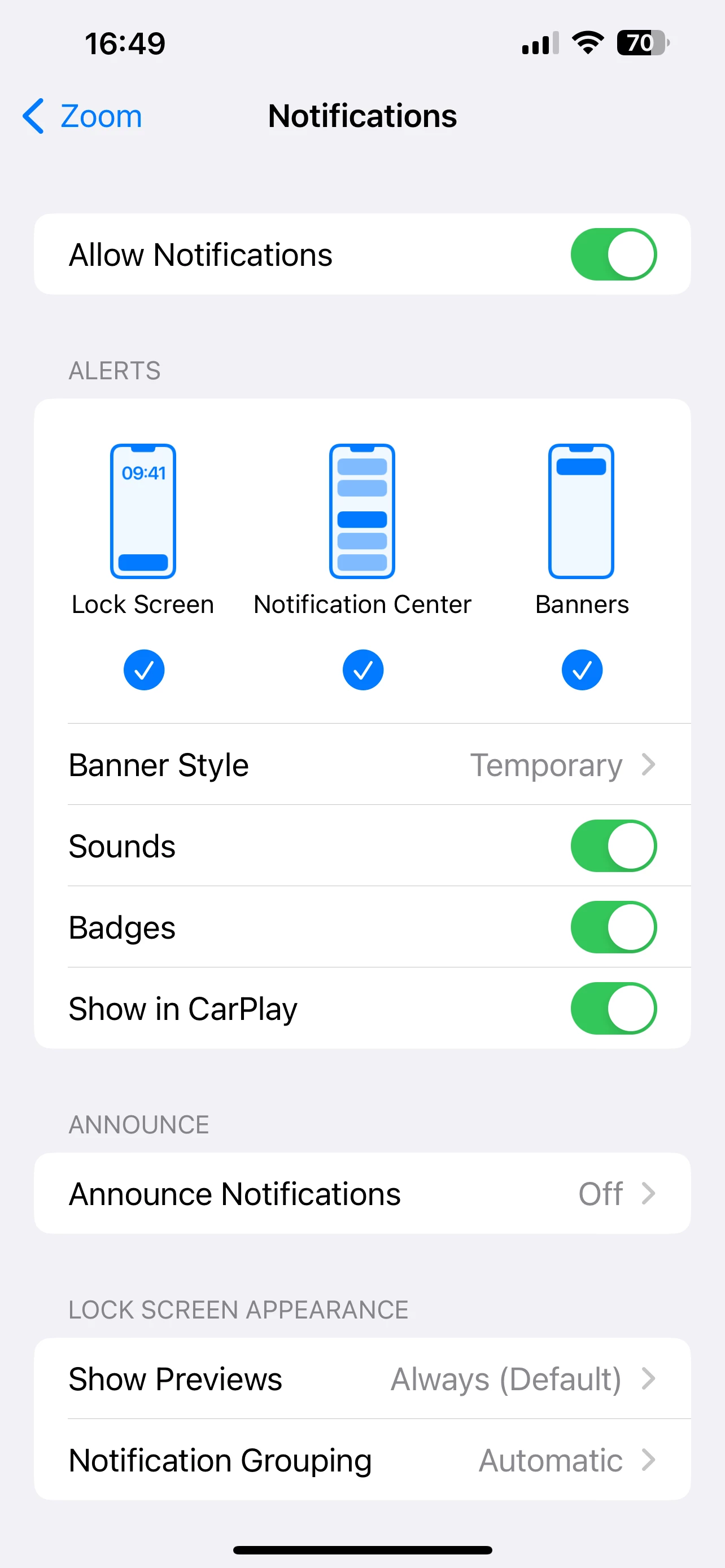
Task: Open Announce Notifications settings
Action: (x=362, y=1193)
